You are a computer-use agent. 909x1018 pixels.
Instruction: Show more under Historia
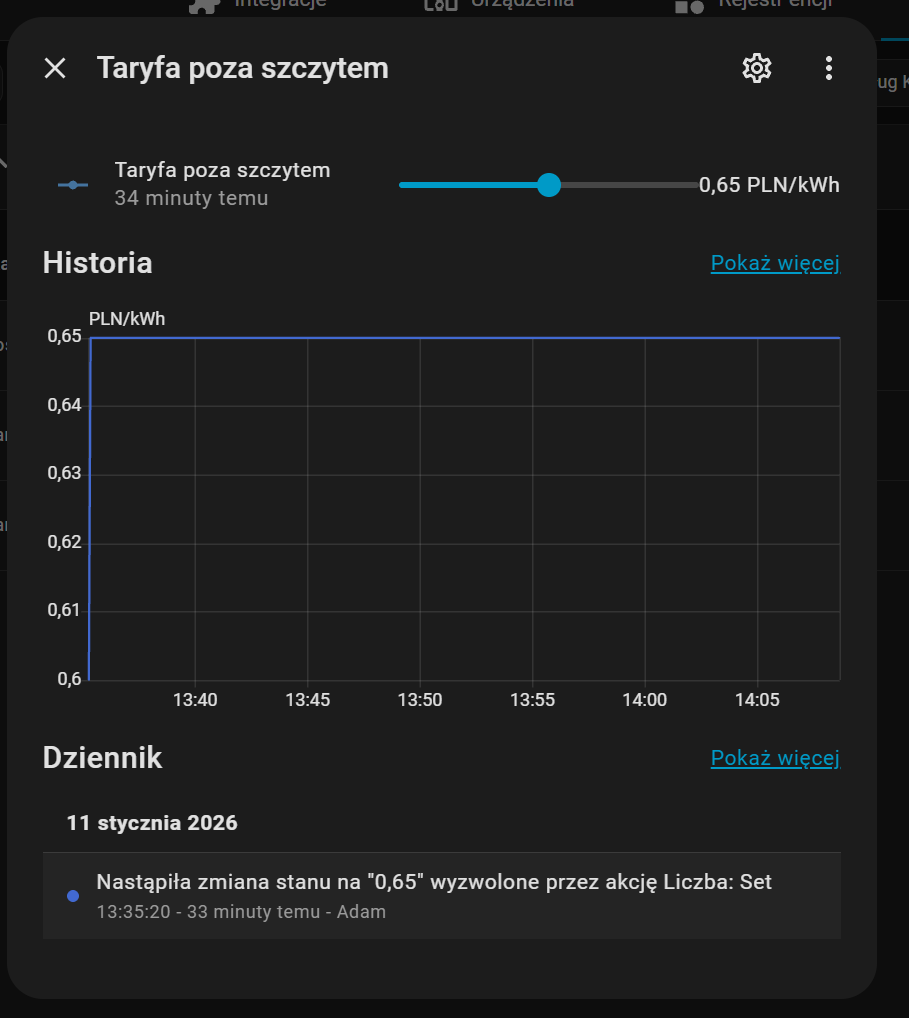pyautogui.click(x=775, y=263)
